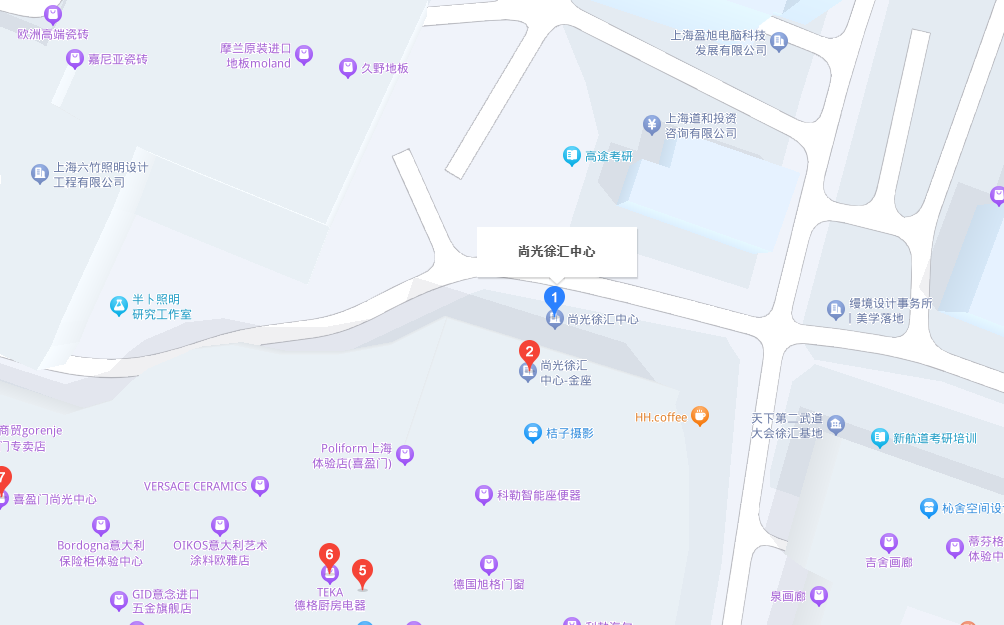Tap red marker 2 near 尚光徐汇中心-金座
This screenshot has width=1004, height=625.
(x=529, y=351)
